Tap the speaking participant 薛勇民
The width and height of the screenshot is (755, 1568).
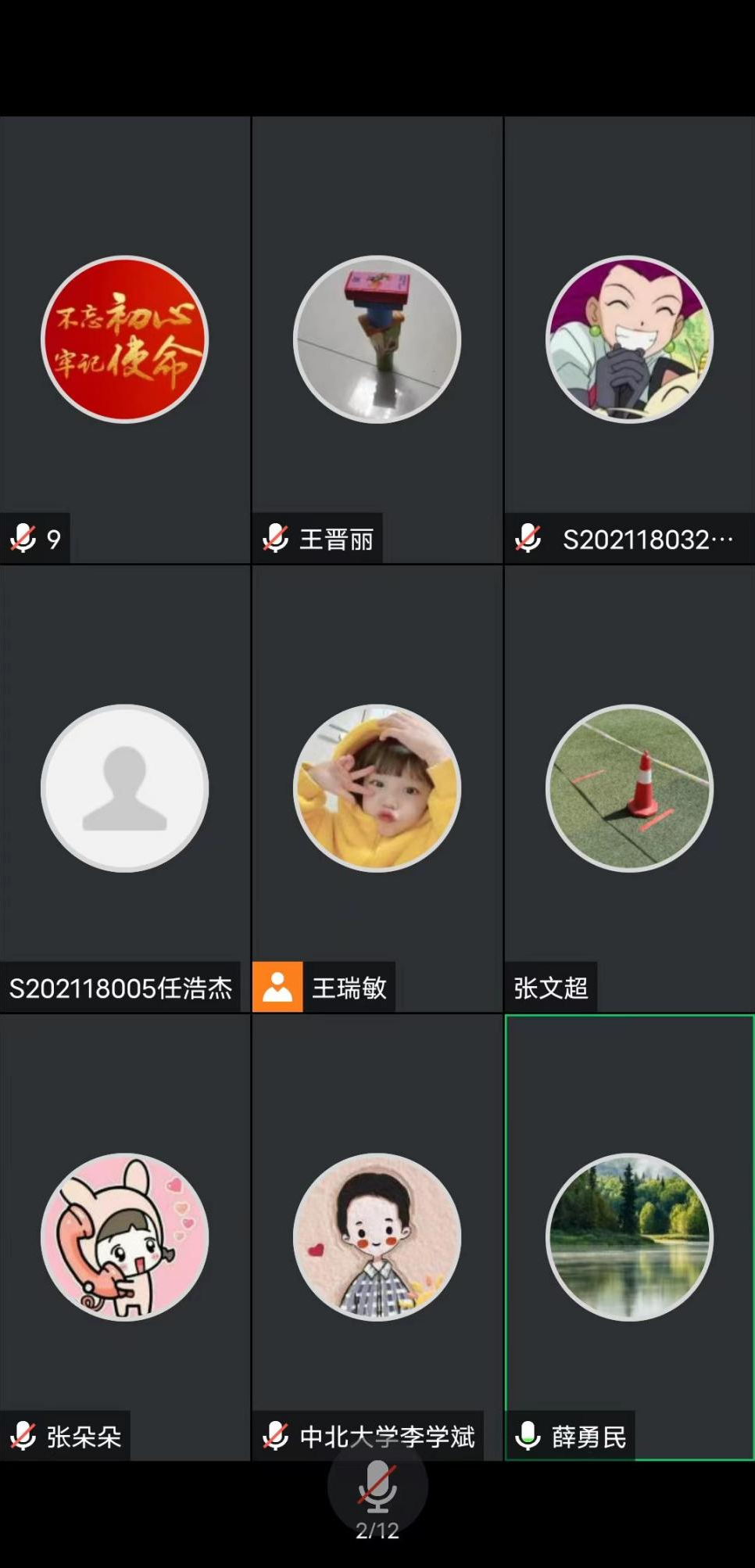click(x=629, y=1237)
